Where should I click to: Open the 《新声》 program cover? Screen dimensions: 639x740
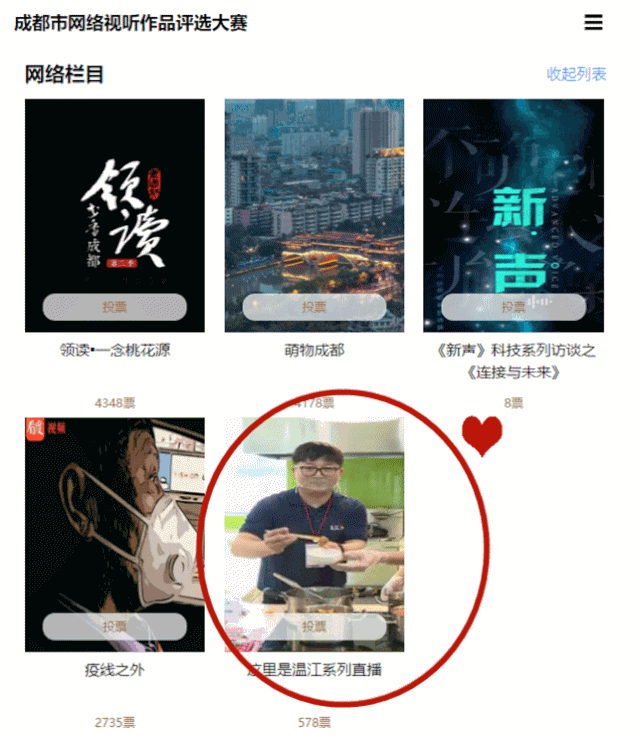513,200
